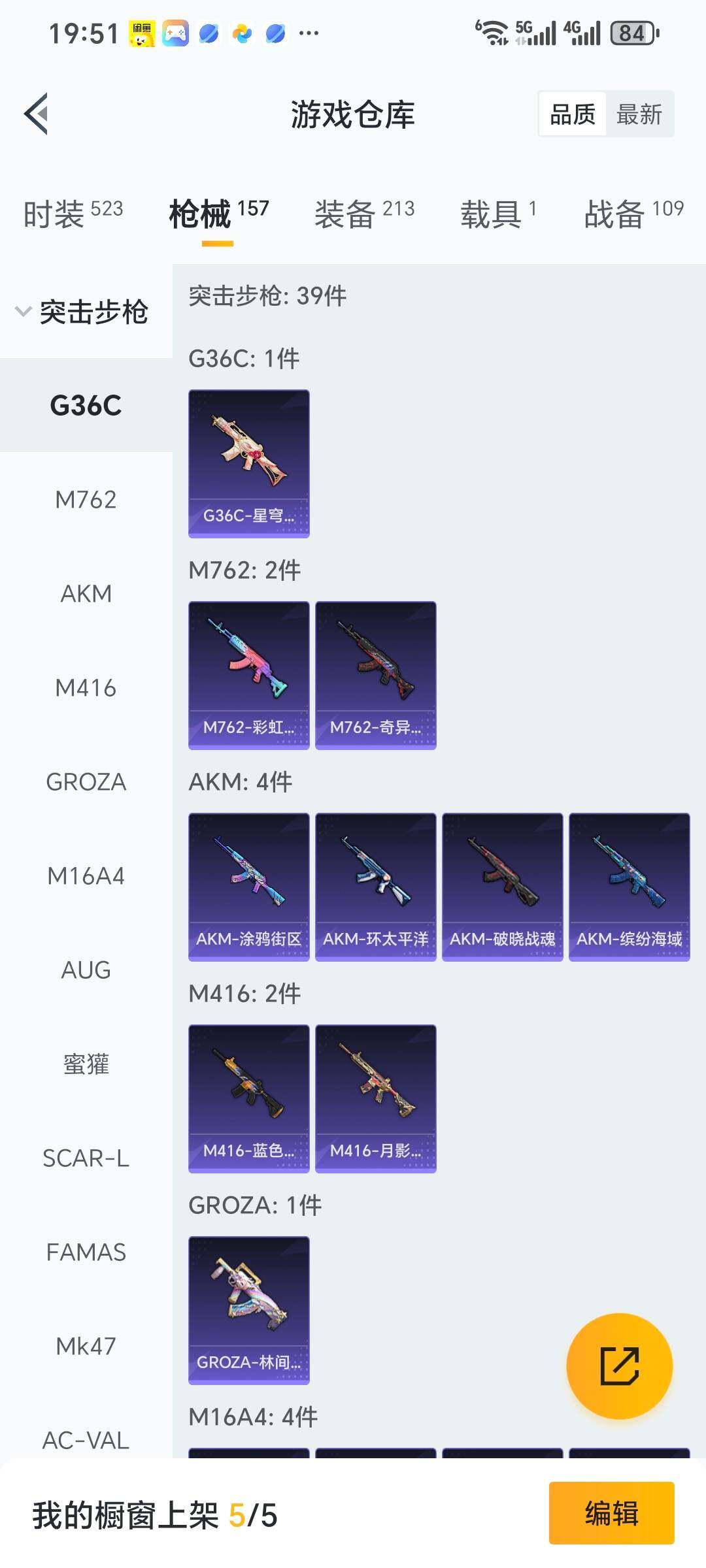Open the GROZA-林间 skin card

click(x=249, y=1311)
